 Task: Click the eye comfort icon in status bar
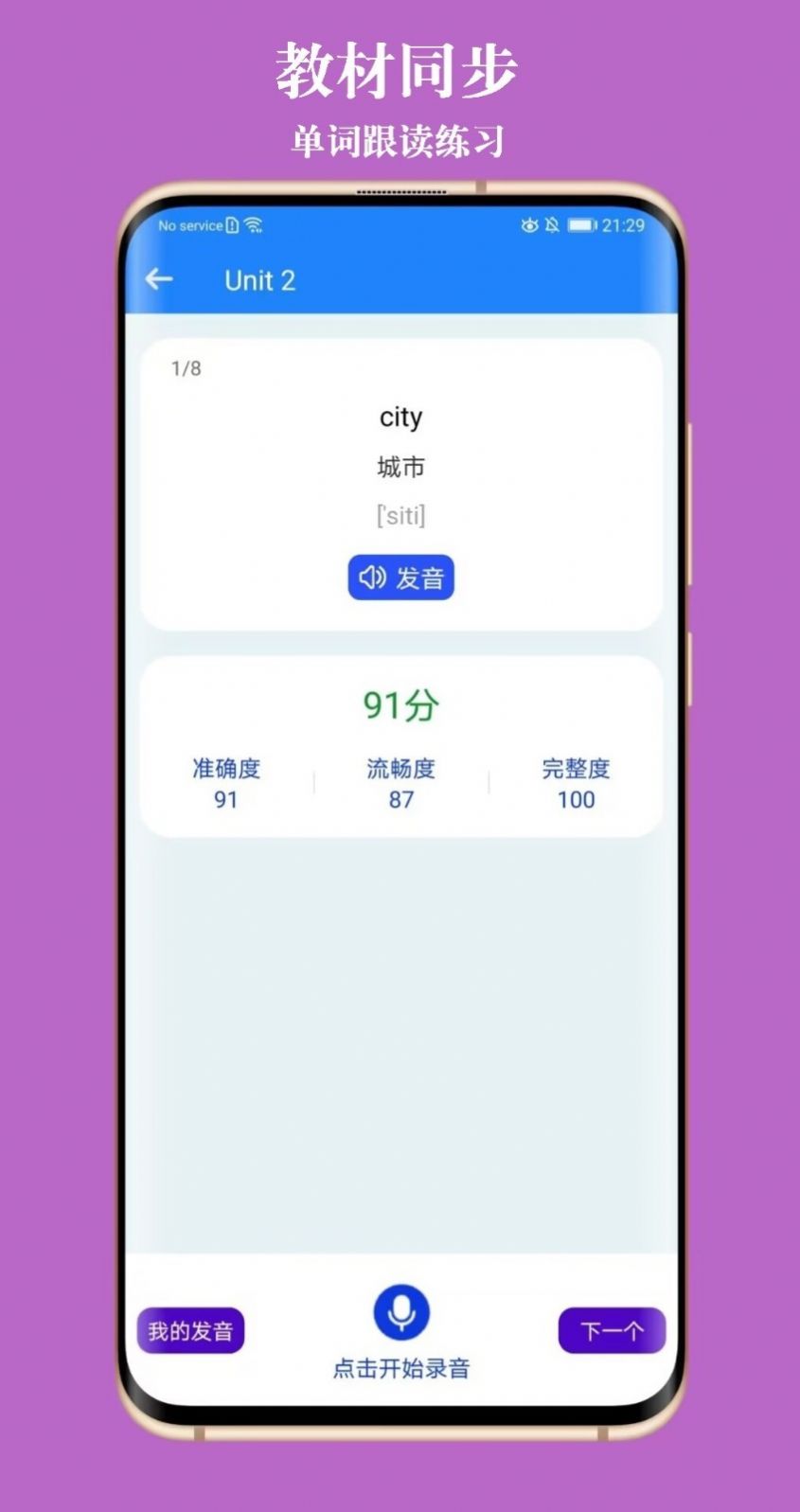click(x=530, y=225)
